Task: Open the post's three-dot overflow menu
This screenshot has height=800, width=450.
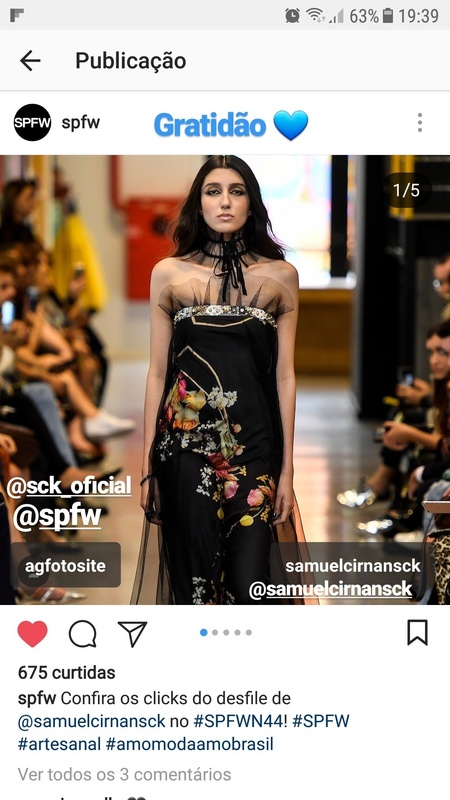Action: click(419, 122)
